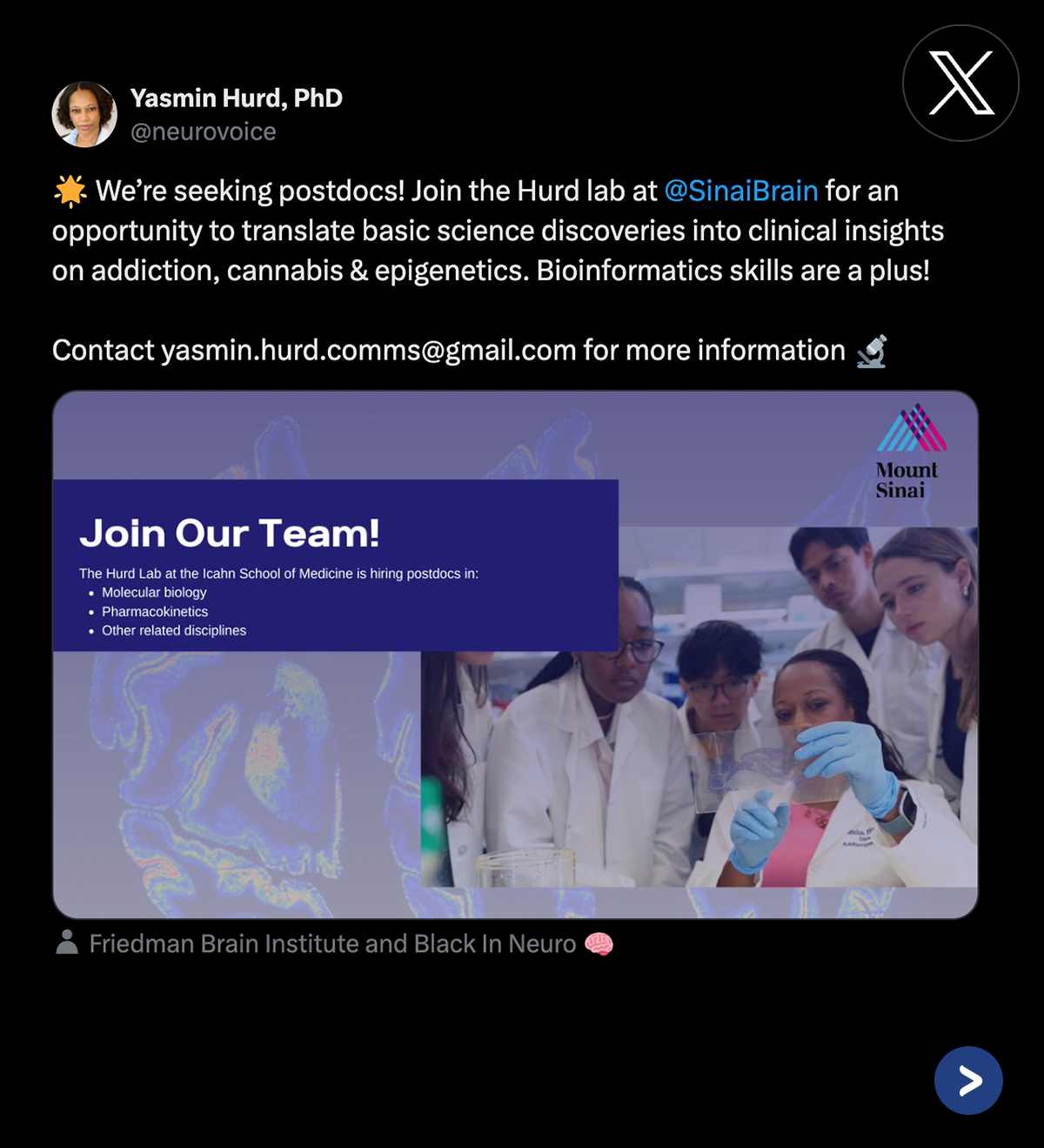Open the Join Our Team image
This screenshot has height=1148, width=1044.
coord(515,655)
